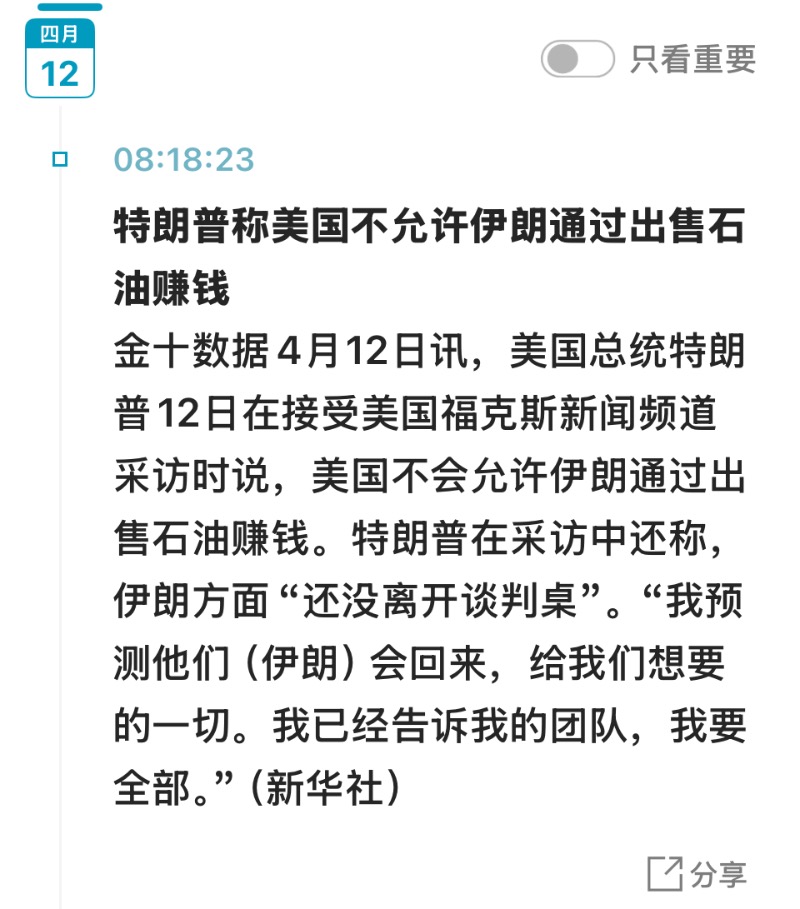This screenshot has height=909, width=800.
Task: Toggle the 只看重要 switch
Action: pyautogui.click(x=577, y=59)
